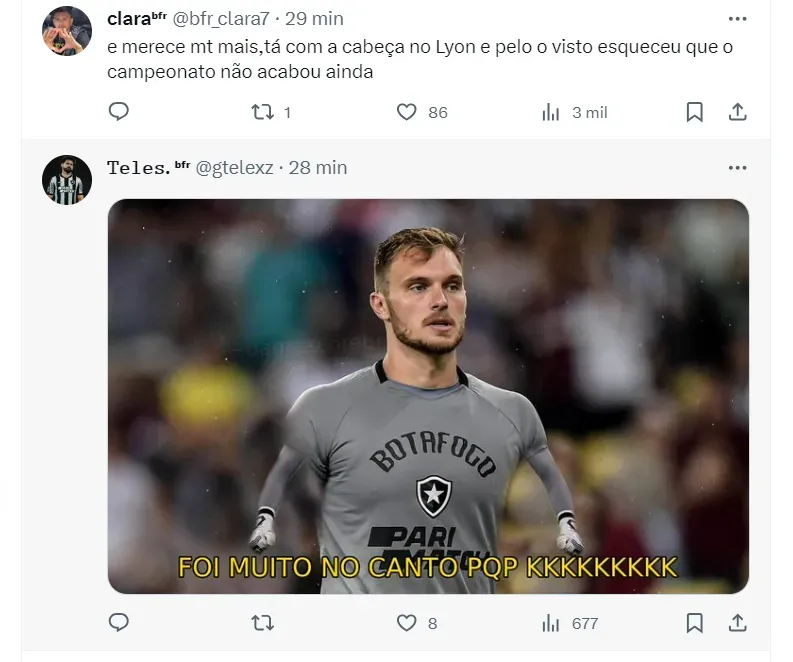
Task: Bookmark clara's post
Action: (x=694, y=112)
